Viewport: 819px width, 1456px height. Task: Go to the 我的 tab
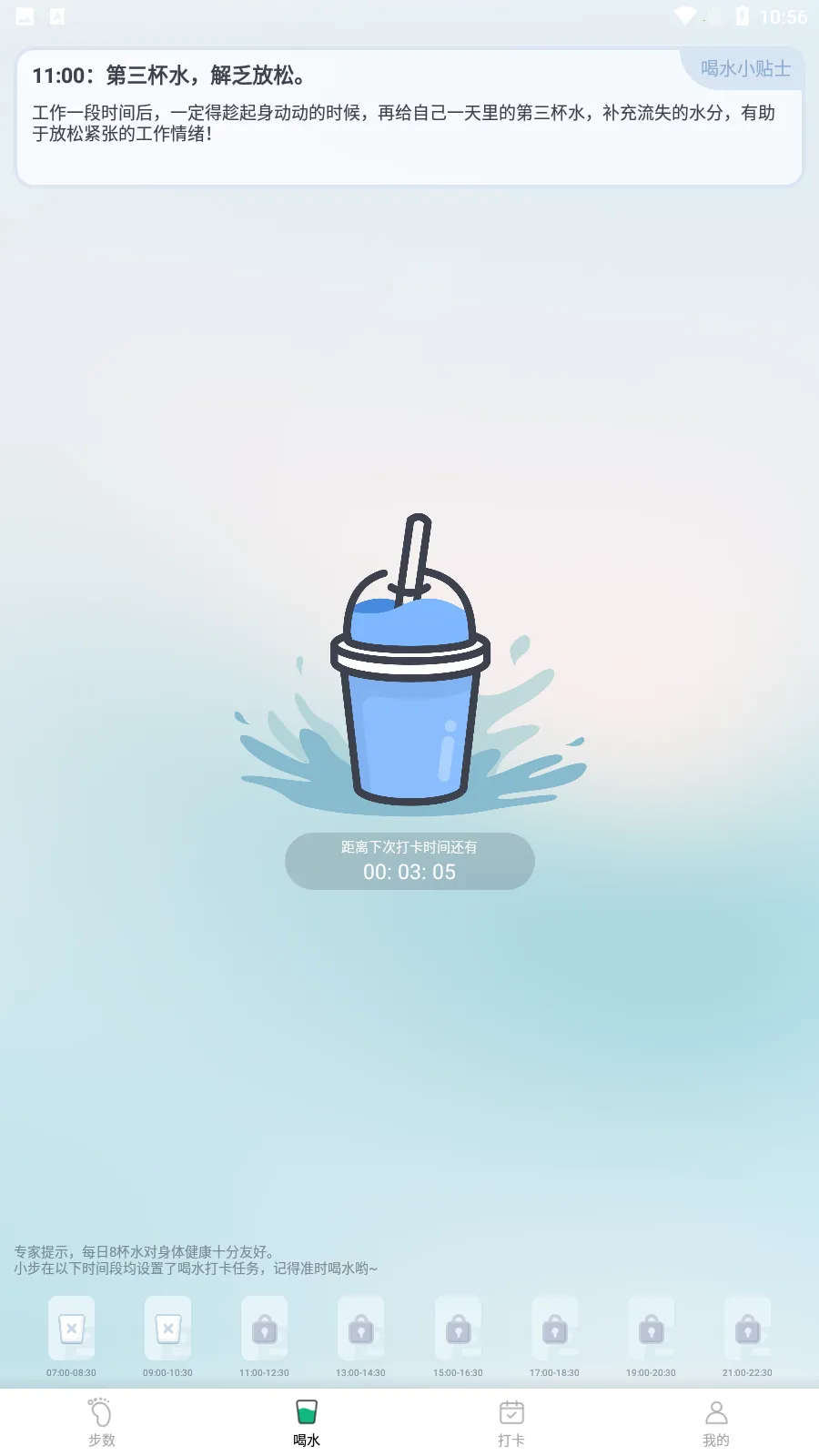716,1422
